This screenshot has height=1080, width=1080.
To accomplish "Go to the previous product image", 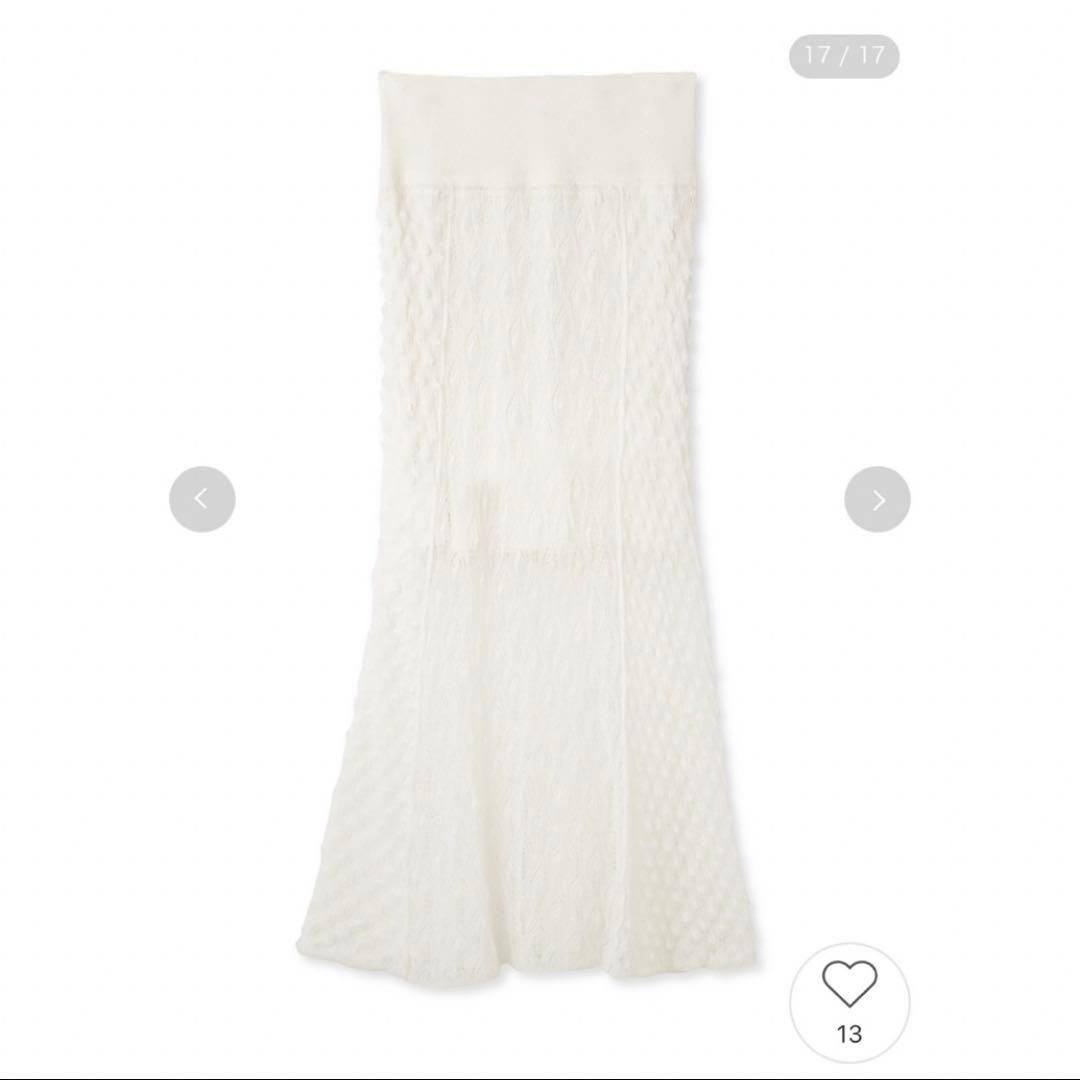I will pos(202,499).
